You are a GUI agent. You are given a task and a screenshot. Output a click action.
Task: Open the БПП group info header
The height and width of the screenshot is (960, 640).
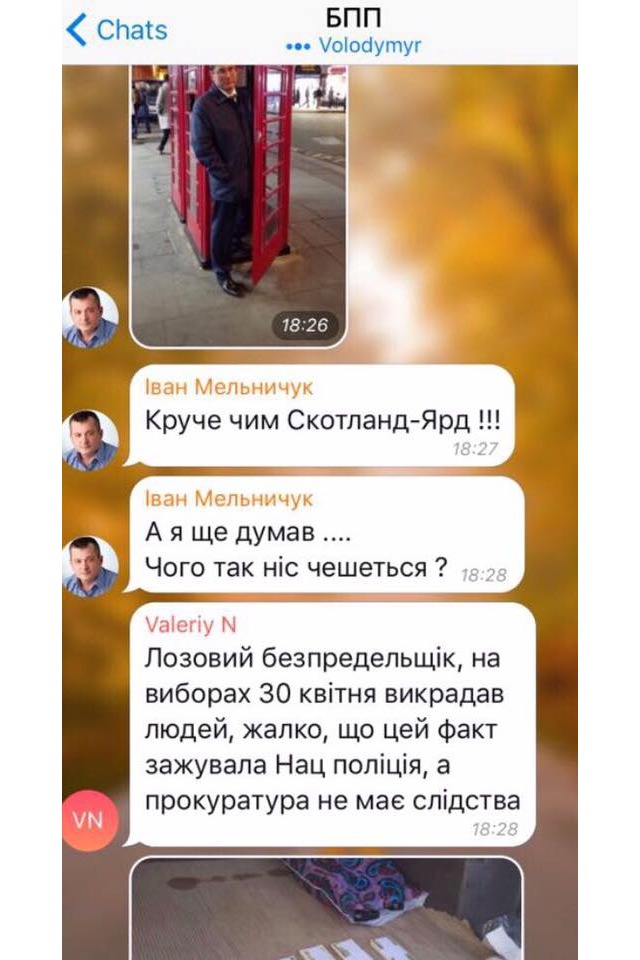(x=352, y=32)
